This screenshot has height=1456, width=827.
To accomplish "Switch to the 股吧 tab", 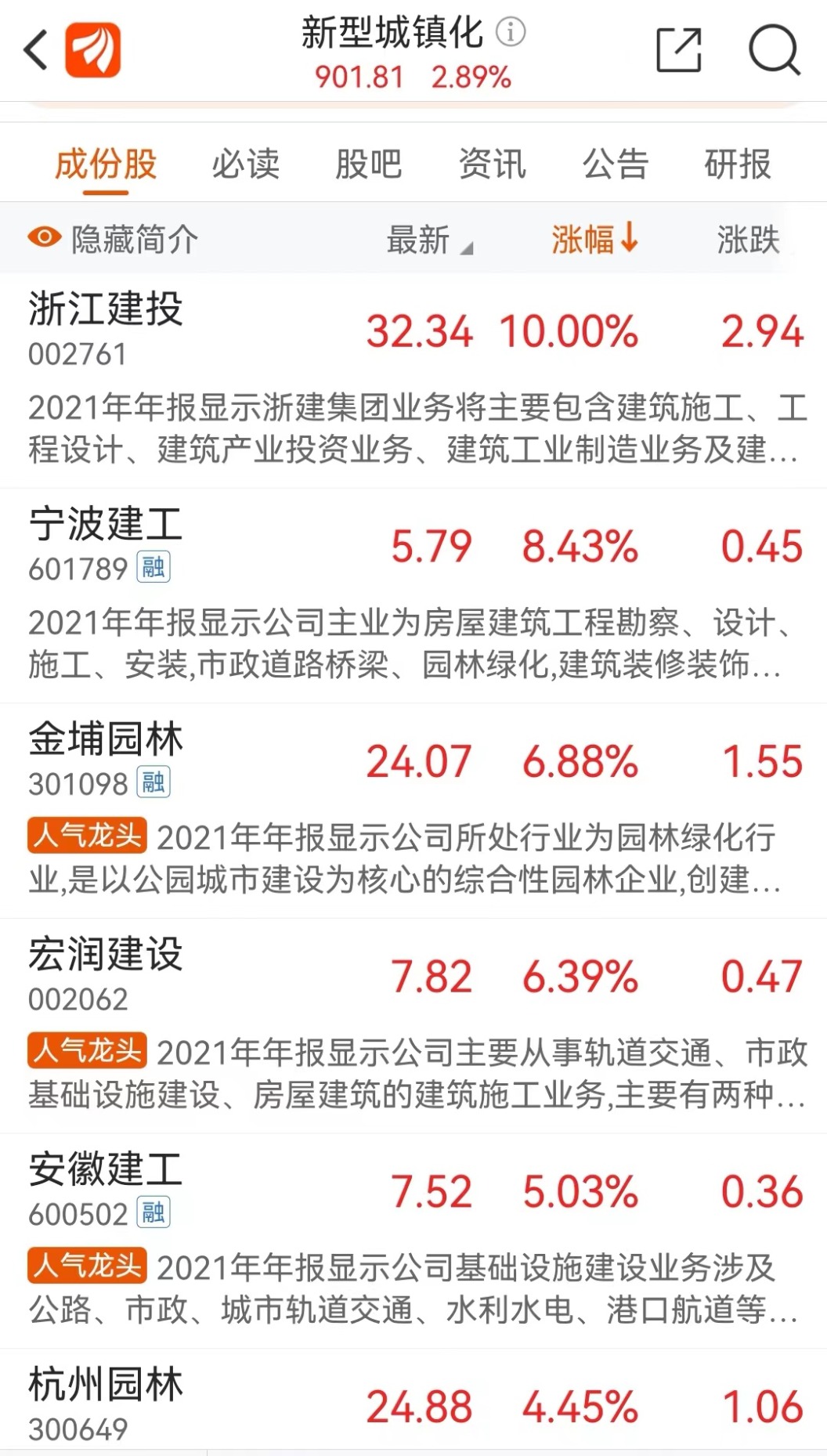I will pyautogui.click(x=369, y=164).
